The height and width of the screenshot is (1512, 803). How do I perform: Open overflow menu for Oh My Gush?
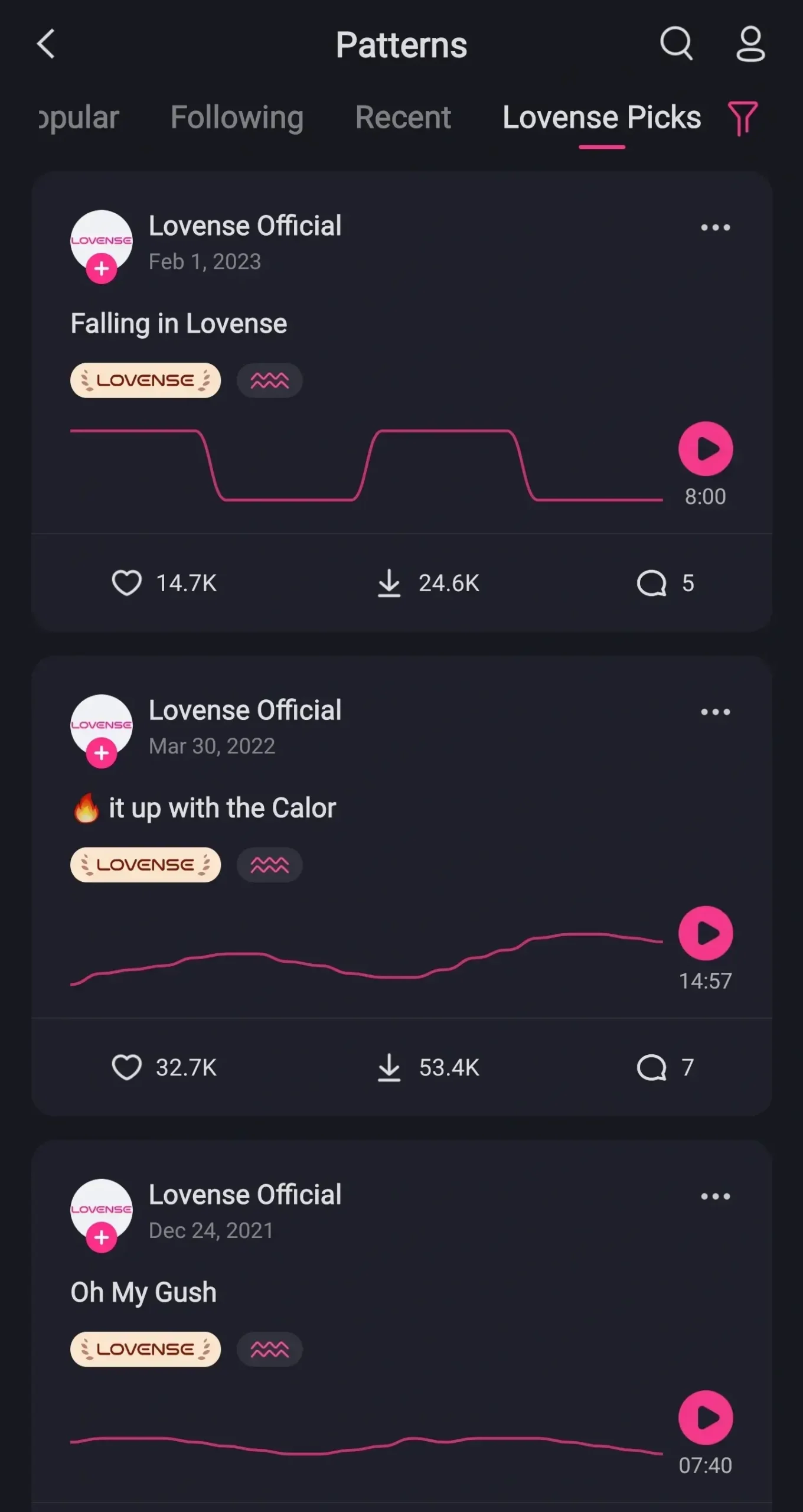tap(715, 1197)
